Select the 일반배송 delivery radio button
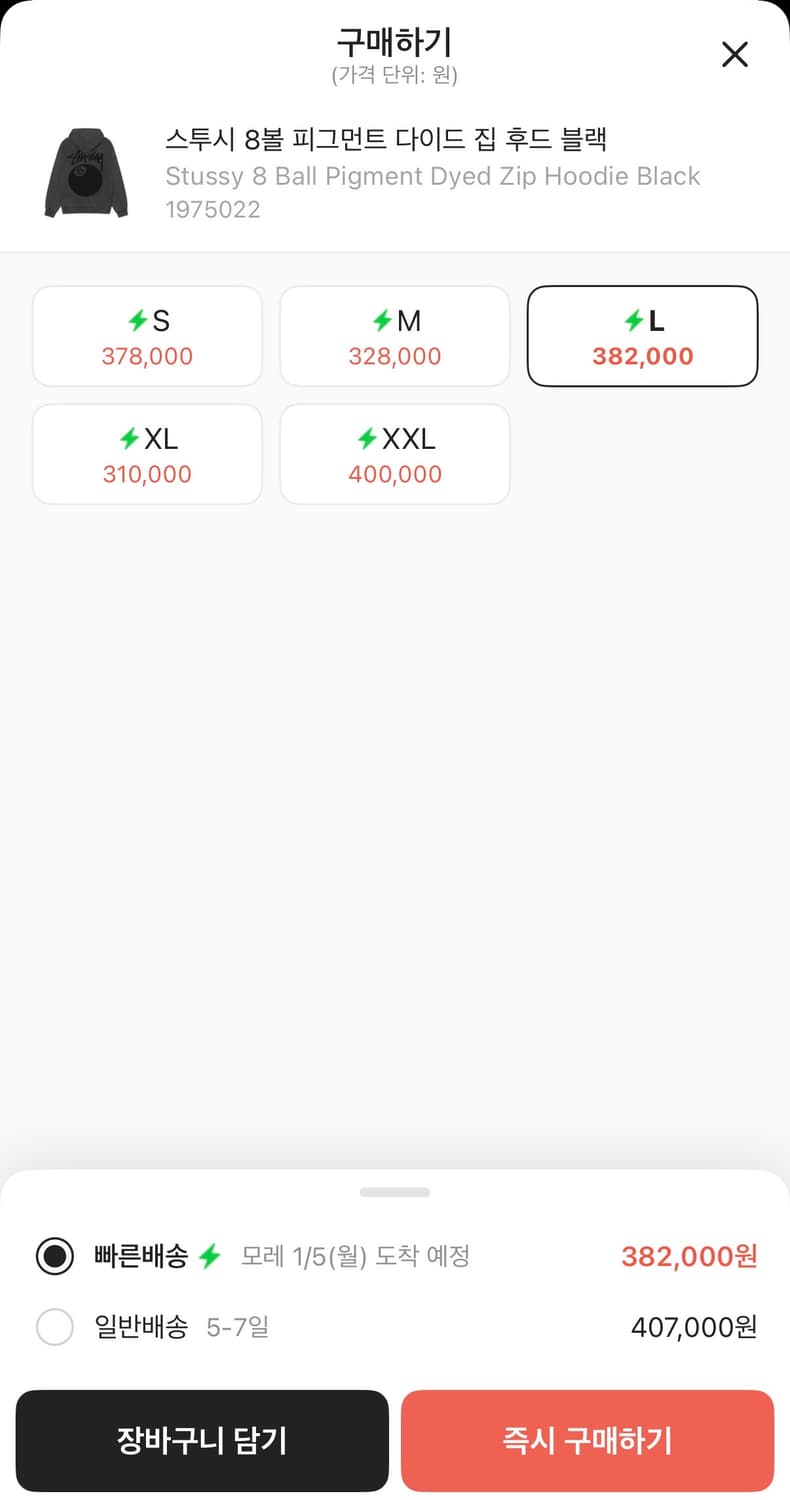 pos(55,1327)
